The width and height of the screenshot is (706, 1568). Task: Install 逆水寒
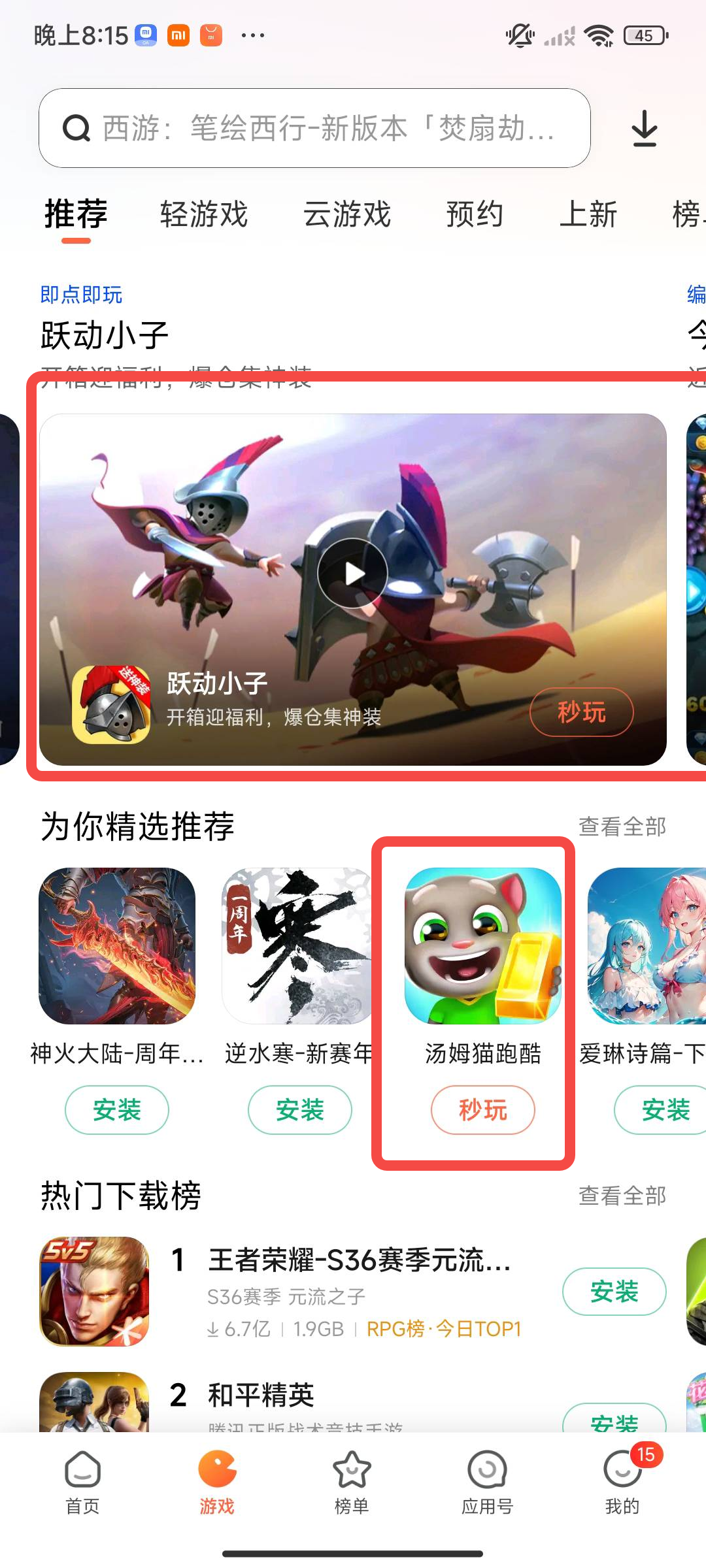click(300, 1109)
